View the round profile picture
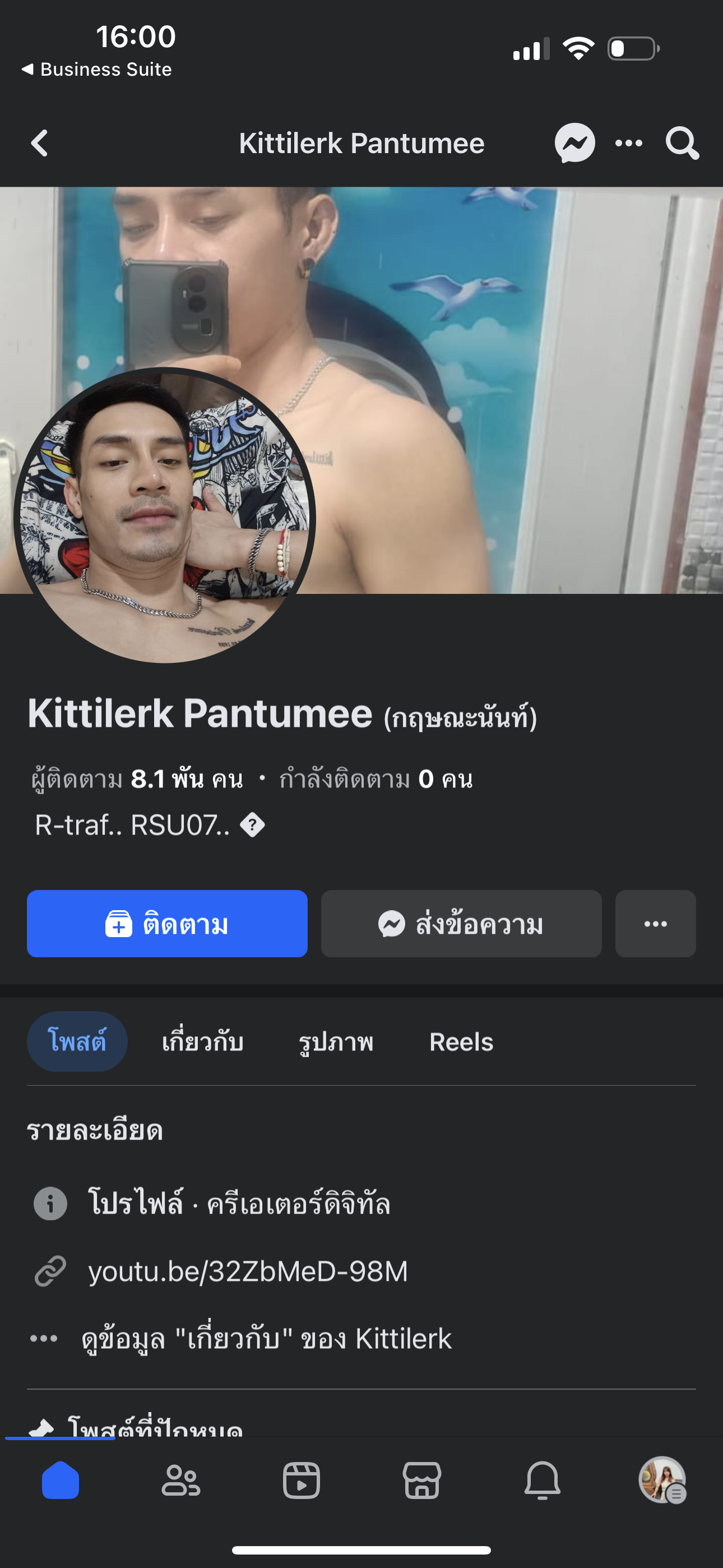This screenshot has height=1568, width=723. (164, 515)
